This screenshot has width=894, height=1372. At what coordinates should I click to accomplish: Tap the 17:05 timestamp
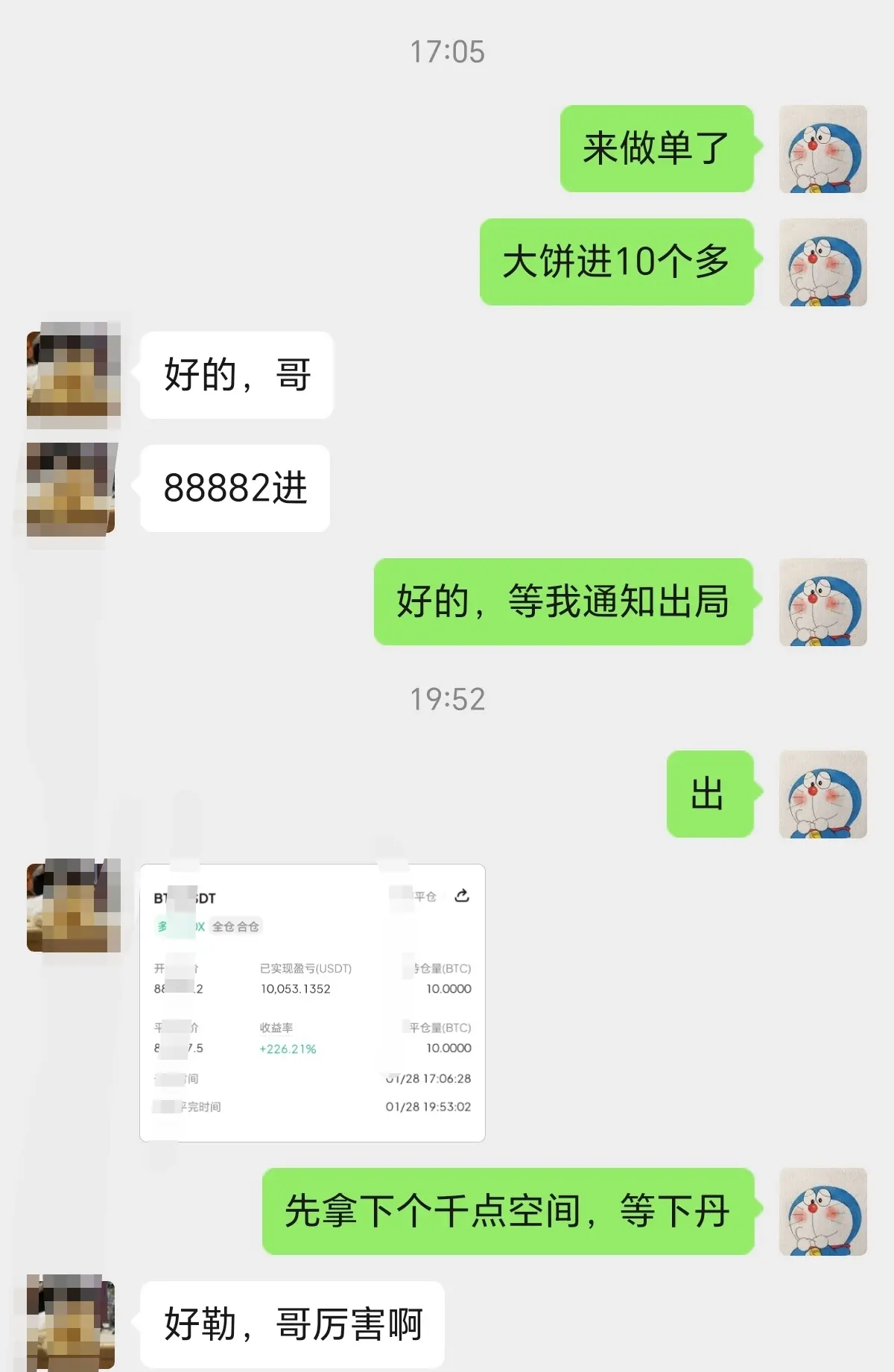click(447, 52)
